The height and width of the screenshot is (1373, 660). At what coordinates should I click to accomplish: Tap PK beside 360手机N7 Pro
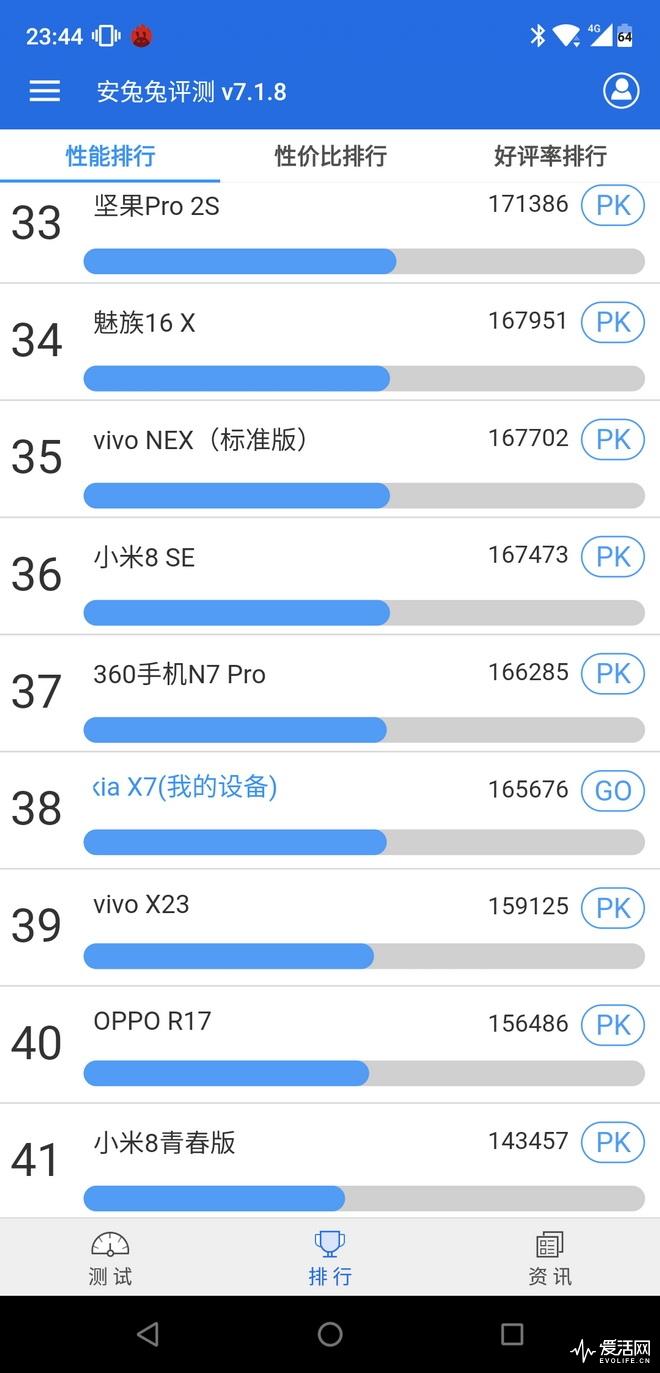[x=613, y=673]
